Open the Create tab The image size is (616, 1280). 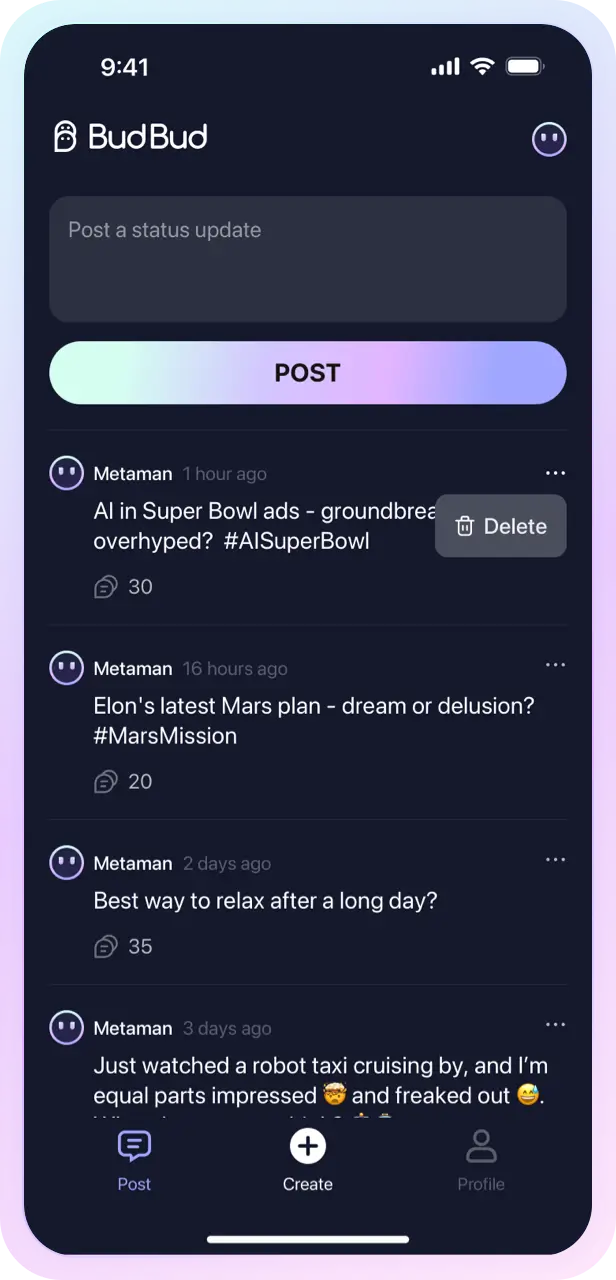(x=307, y=1160)
